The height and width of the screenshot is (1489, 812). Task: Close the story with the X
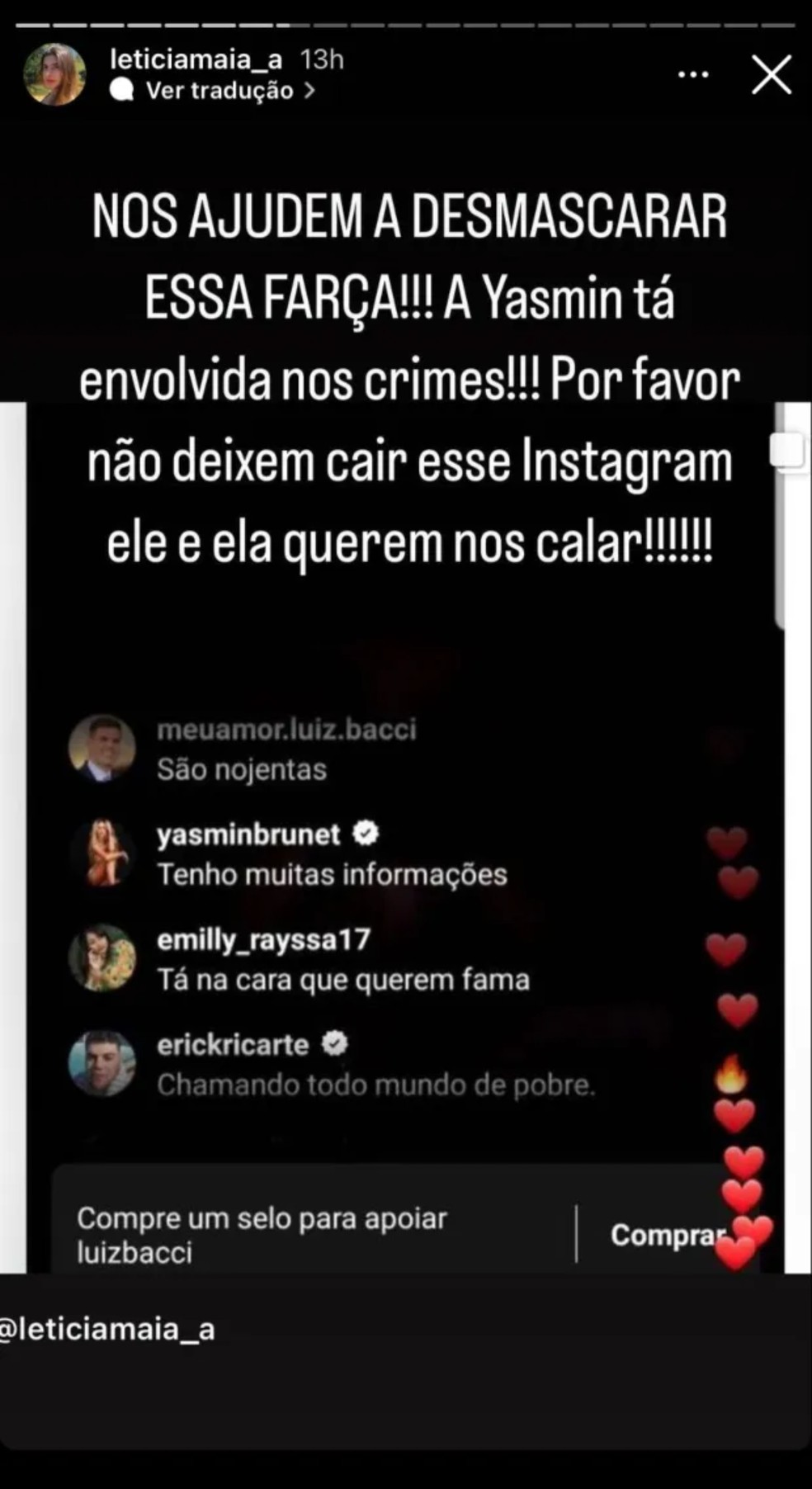tap(771, 75)
